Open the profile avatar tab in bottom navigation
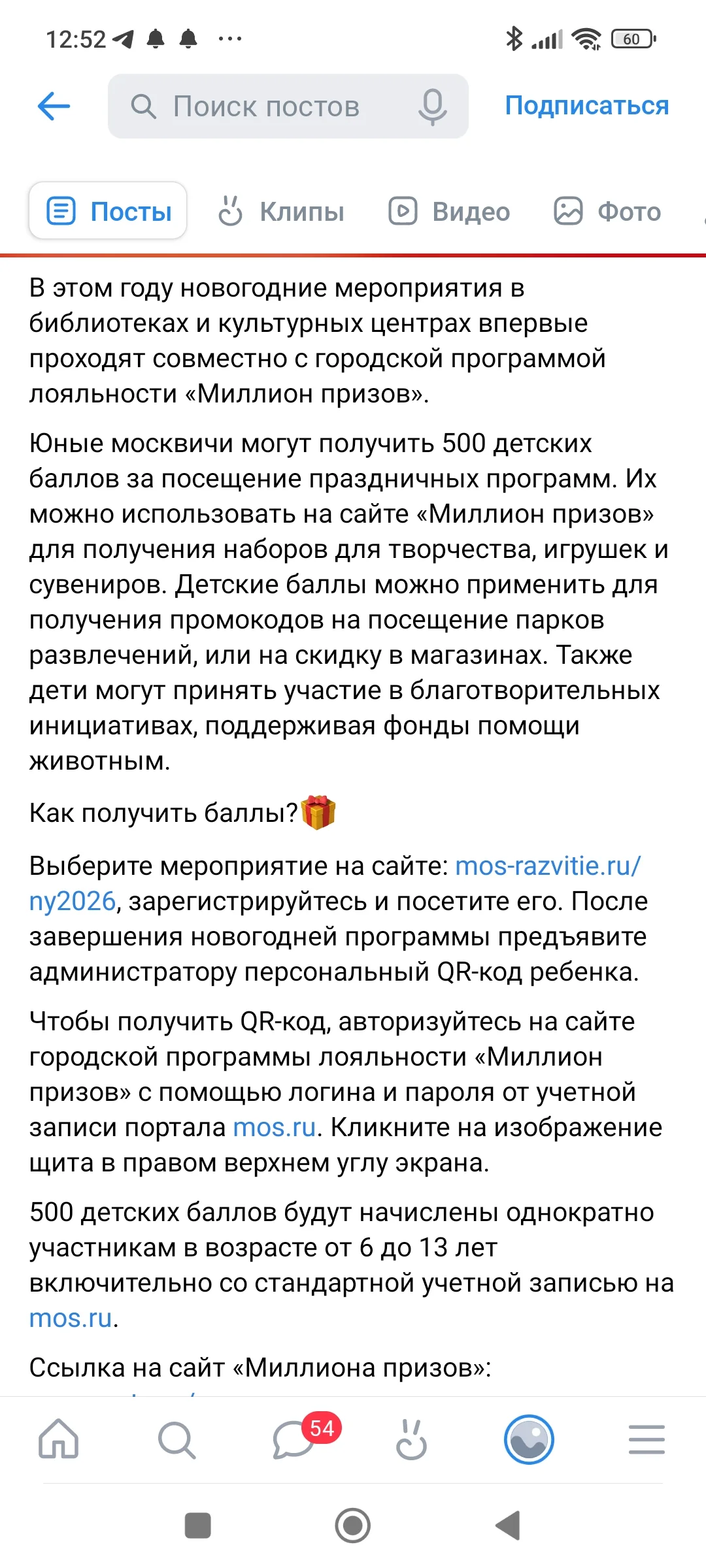The width and height of the screenshot is (706, 1568). click(529, 1439)
